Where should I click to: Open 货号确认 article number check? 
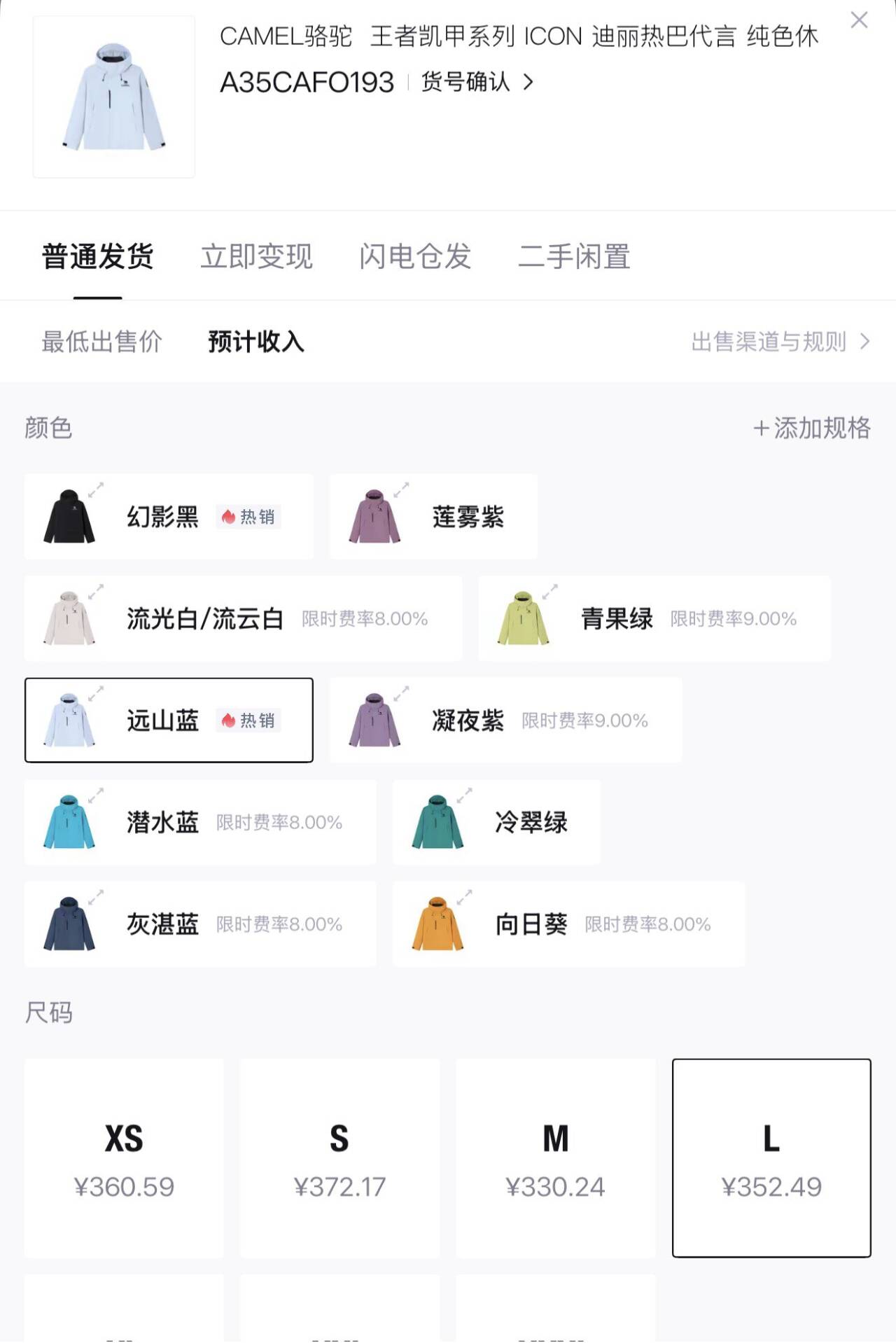[477, 82]
